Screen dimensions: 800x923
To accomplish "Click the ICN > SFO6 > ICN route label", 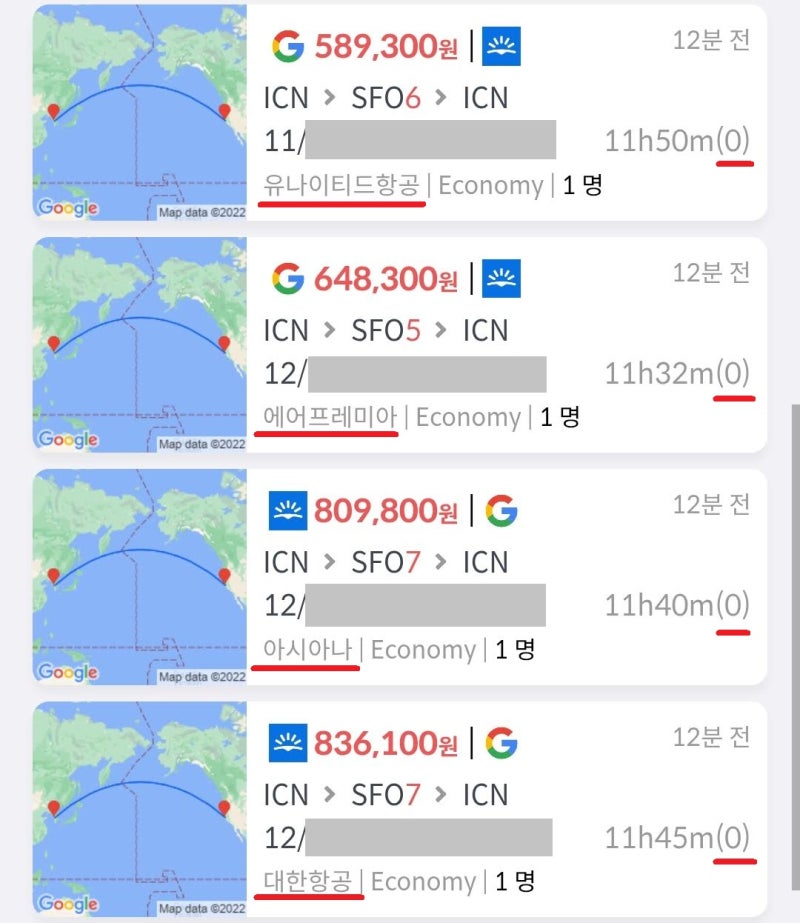I will [387, 98].
